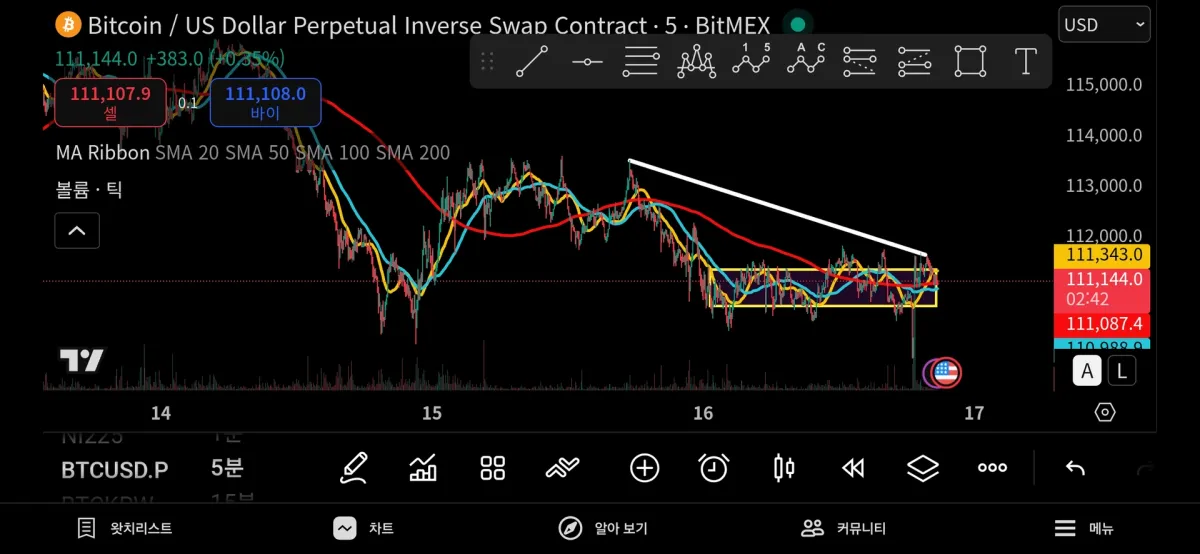Screen dimensions: 1200x554
Task: Add a symbol with the plus icon
Action: click(x=644, y=467)
